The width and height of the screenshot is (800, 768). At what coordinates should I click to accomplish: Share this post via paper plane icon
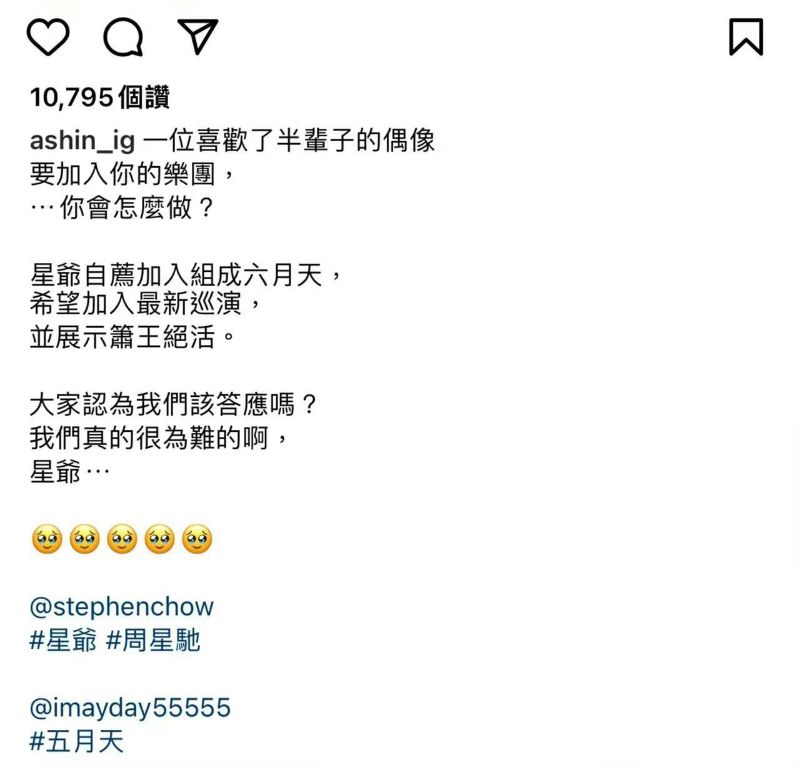pos(197,37)
